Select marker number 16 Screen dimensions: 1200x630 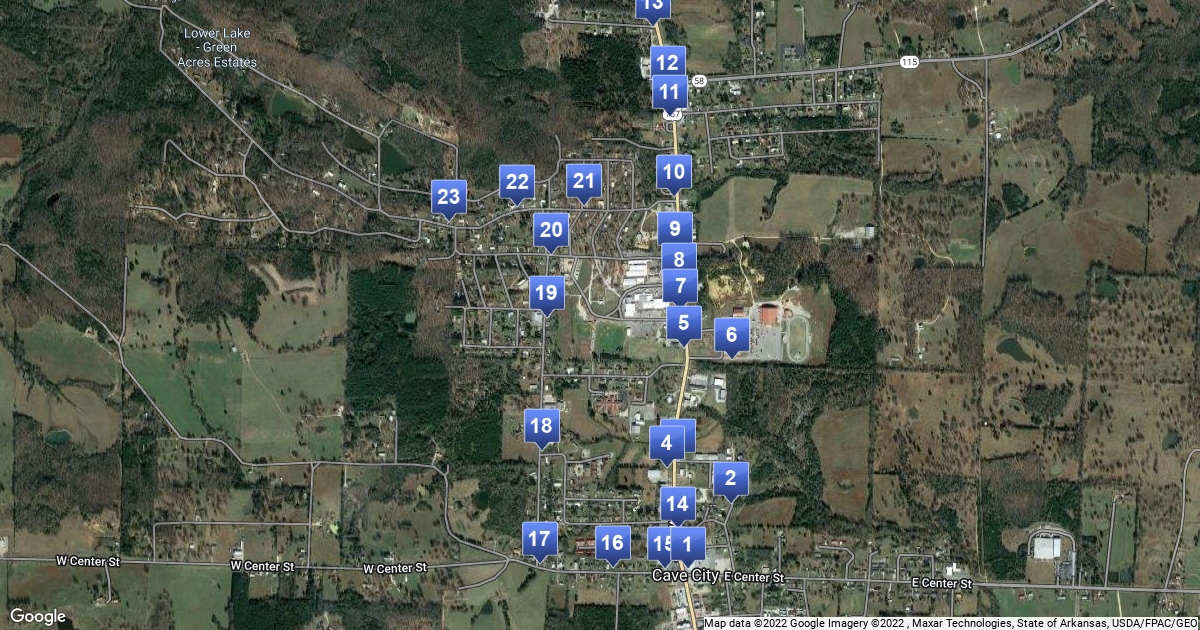click(613, 543)
